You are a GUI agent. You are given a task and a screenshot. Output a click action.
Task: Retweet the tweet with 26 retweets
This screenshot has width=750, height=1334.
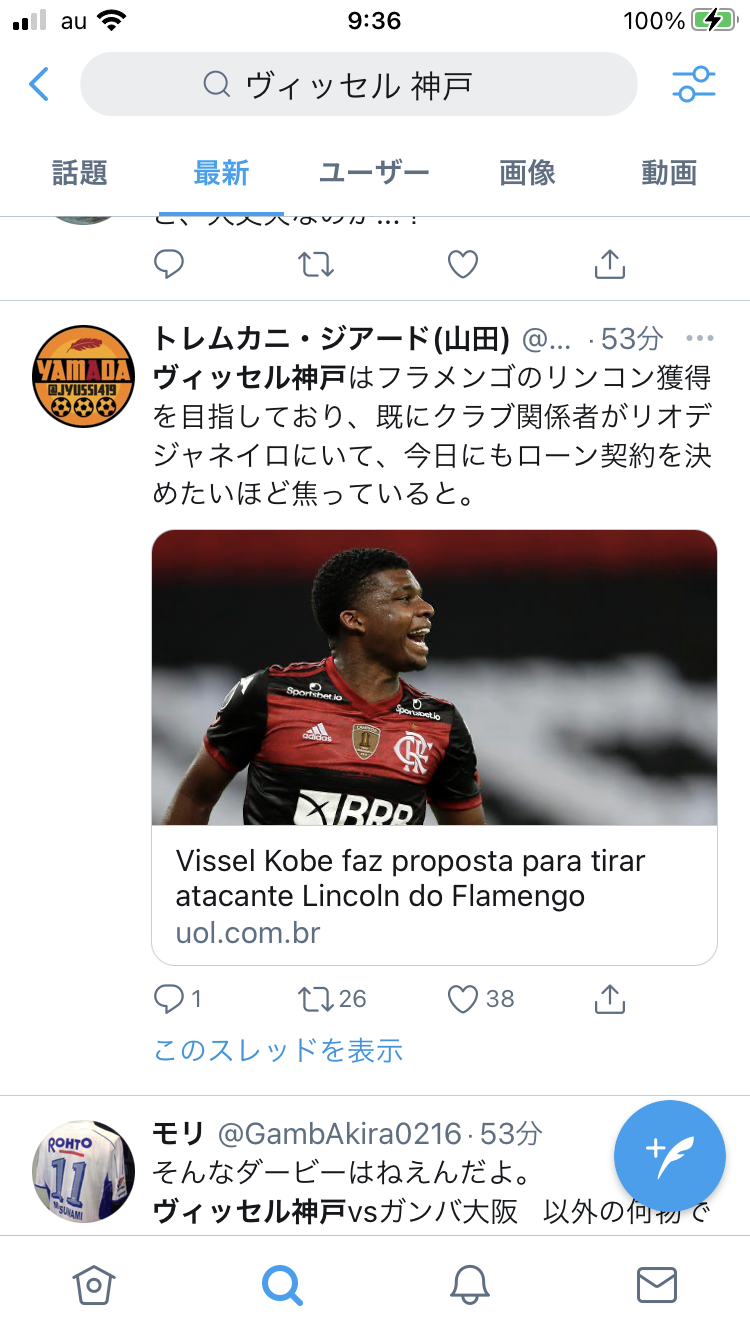coord(316,998)
